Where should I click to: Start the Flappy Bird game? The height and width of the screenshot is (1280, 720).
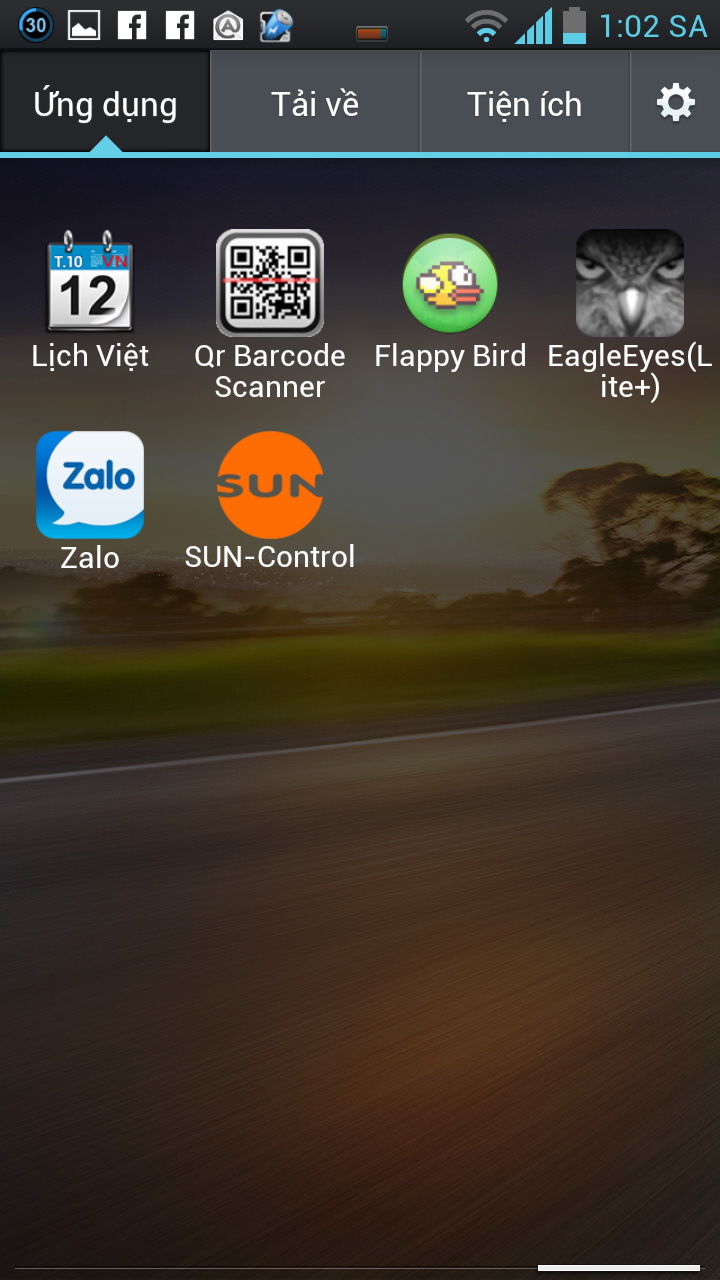pos(450,283)
